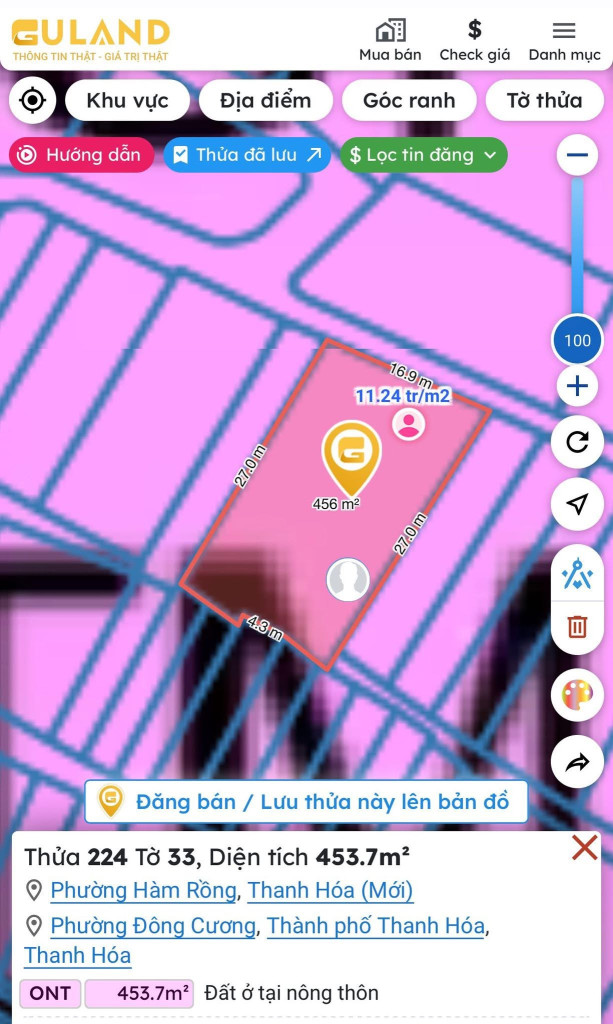
Task: Share this land plot
Action: click(577, 763)
